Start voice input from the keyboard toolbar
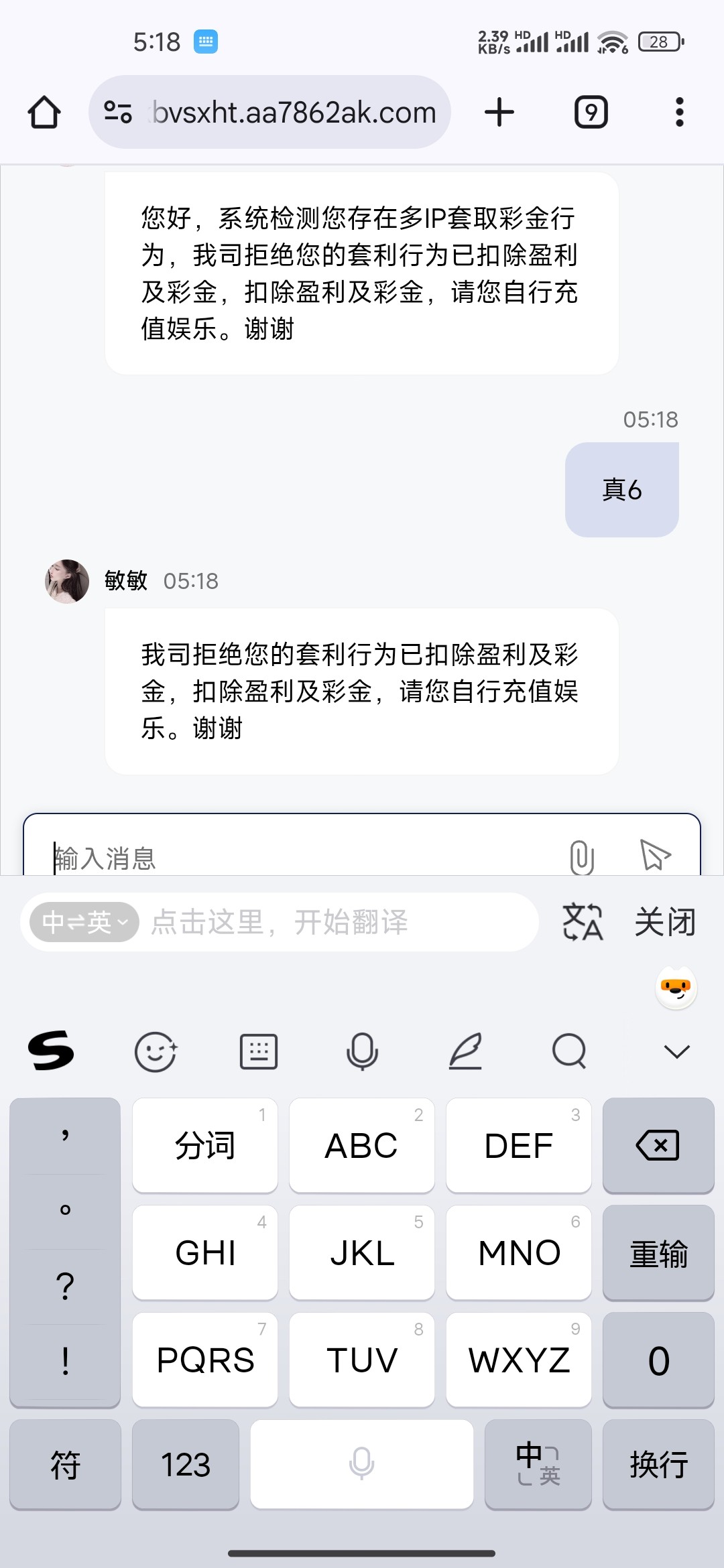The width and height of the screenshot is (724, 1568). pyautogui.click(x=362, y=1051)
